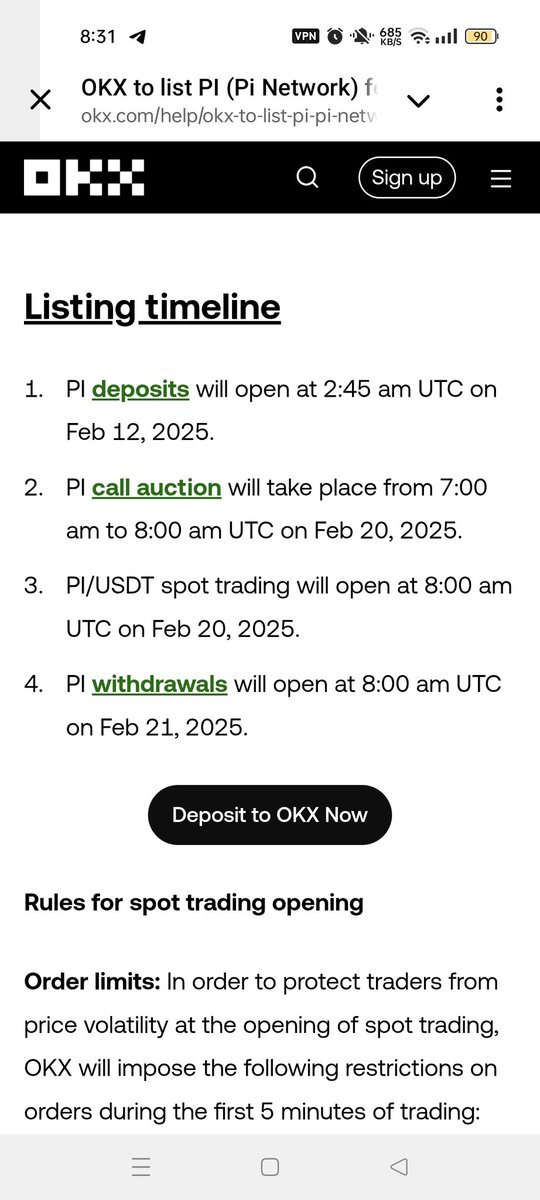Go back using system navigation
540x1200 pixels.
(399, 1166)
